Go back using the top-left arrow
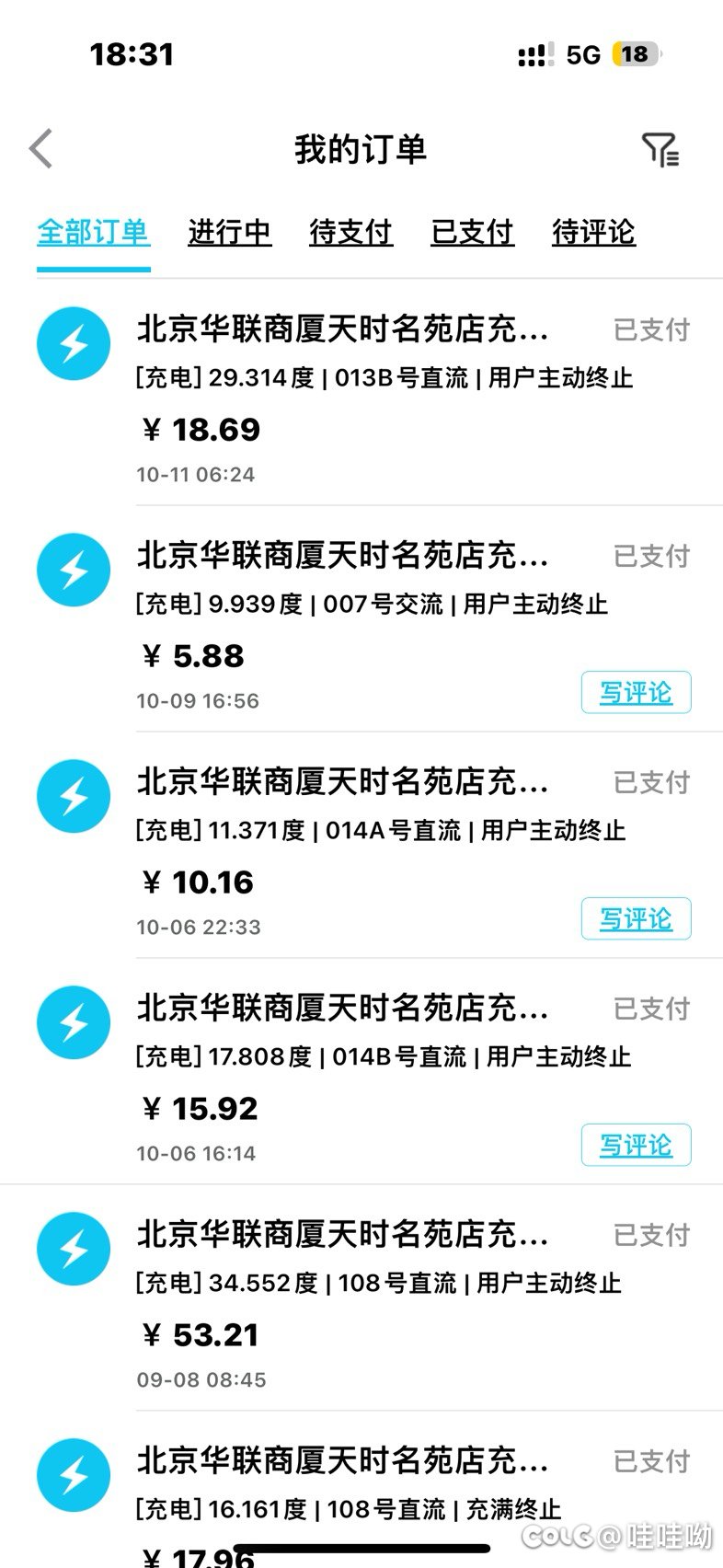 click(x=41, y=149)
